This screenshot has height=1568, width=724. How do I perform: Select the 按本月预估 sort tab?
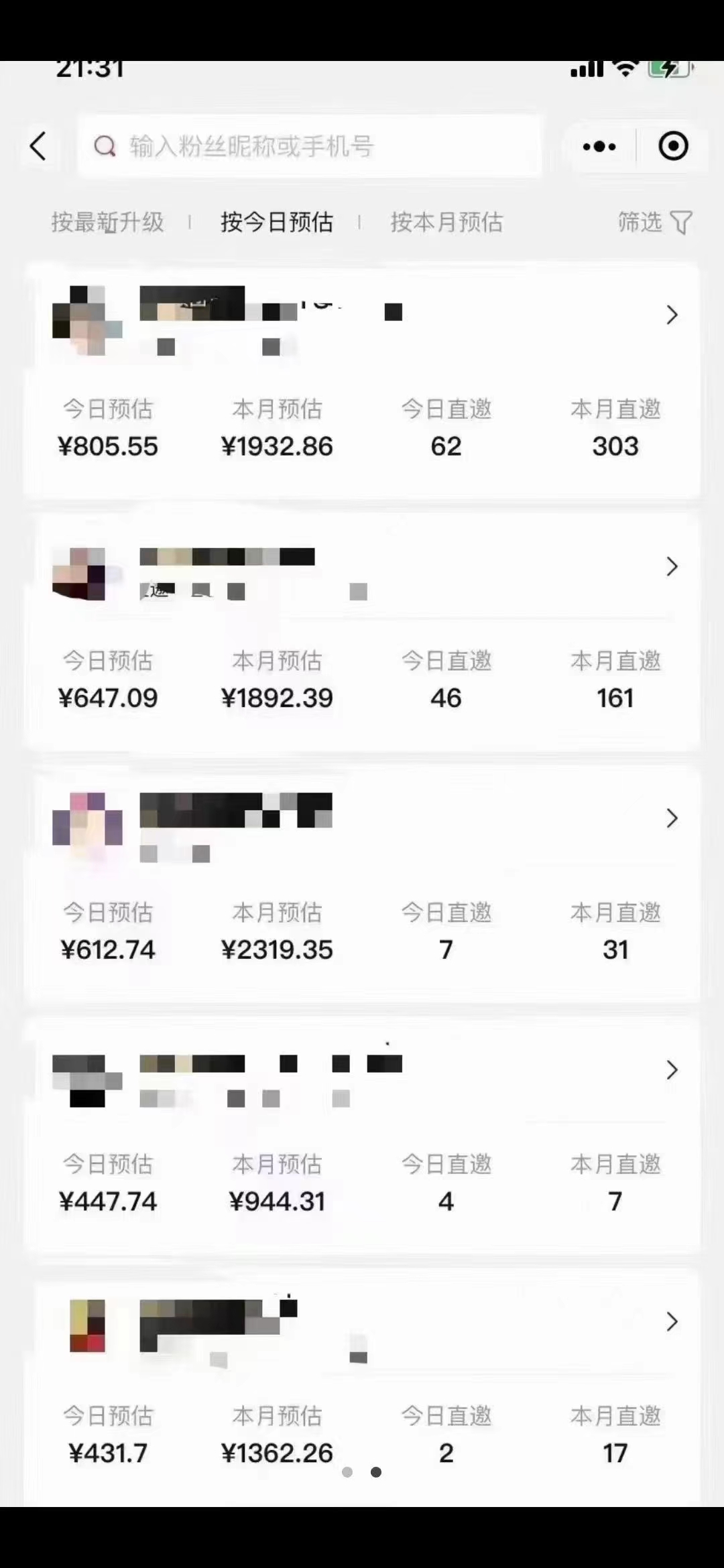click(446, 222)
